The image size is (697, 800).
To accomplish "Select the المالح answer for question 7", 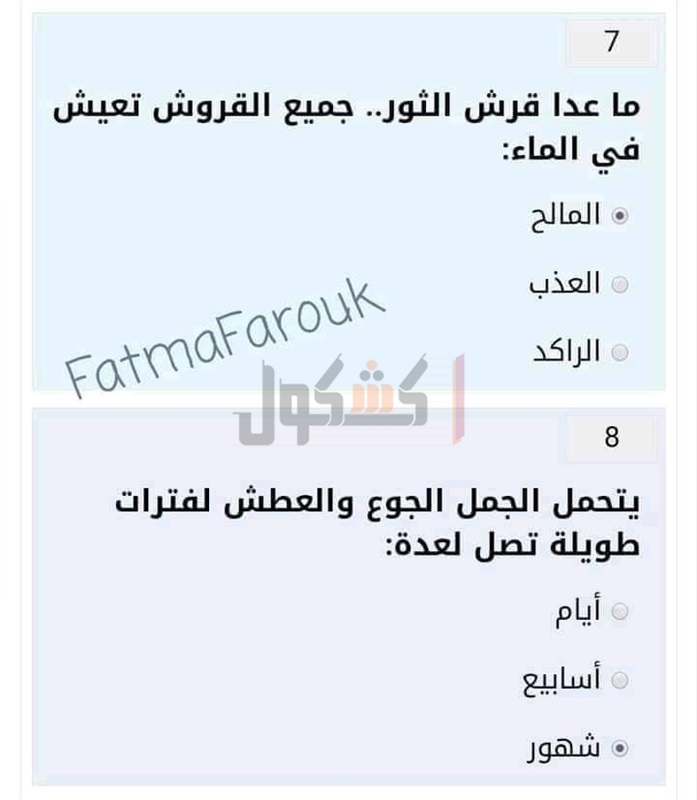I will (x=619, y=216).
